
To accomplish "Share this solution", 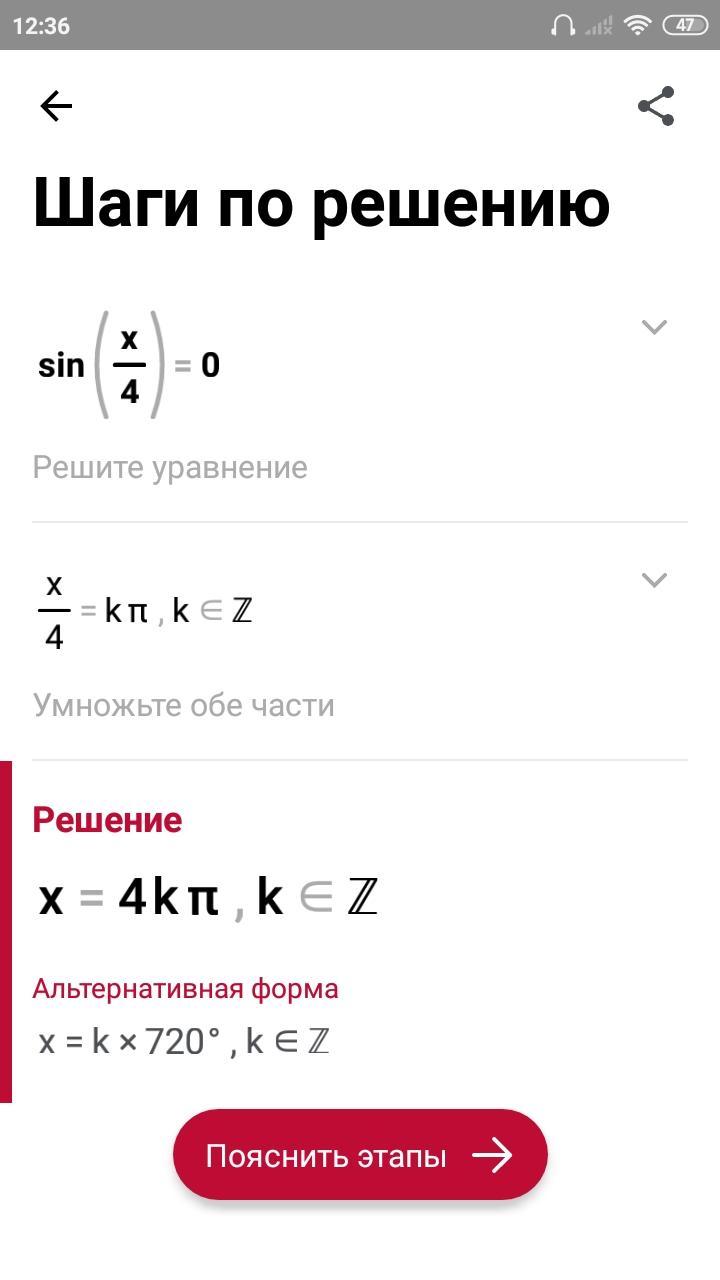I will click(656, 106).
